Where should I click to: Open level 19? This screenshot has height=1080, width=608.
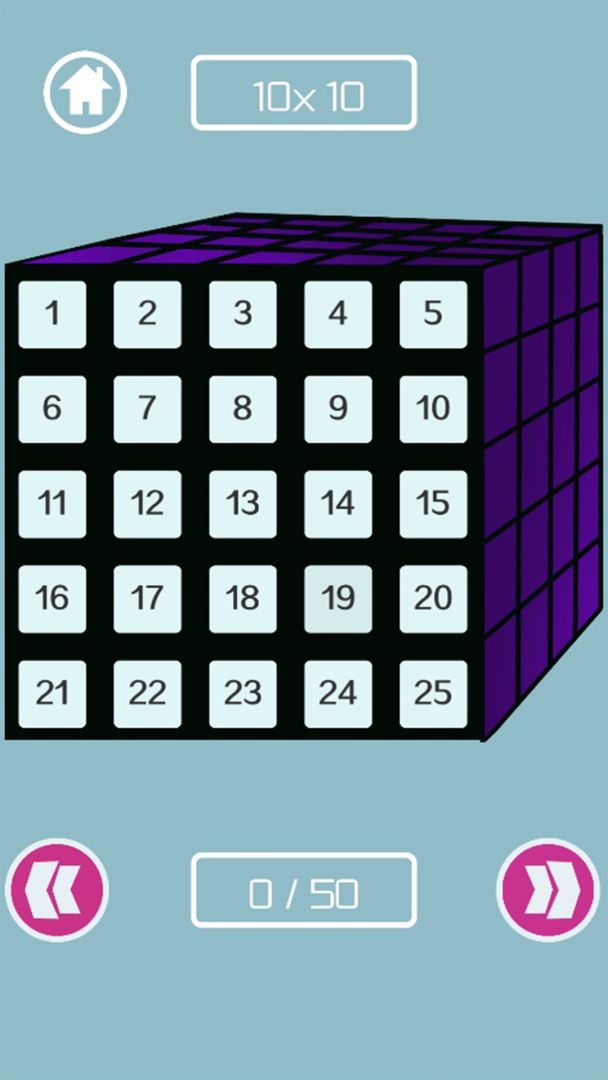(x=338, y=599)
